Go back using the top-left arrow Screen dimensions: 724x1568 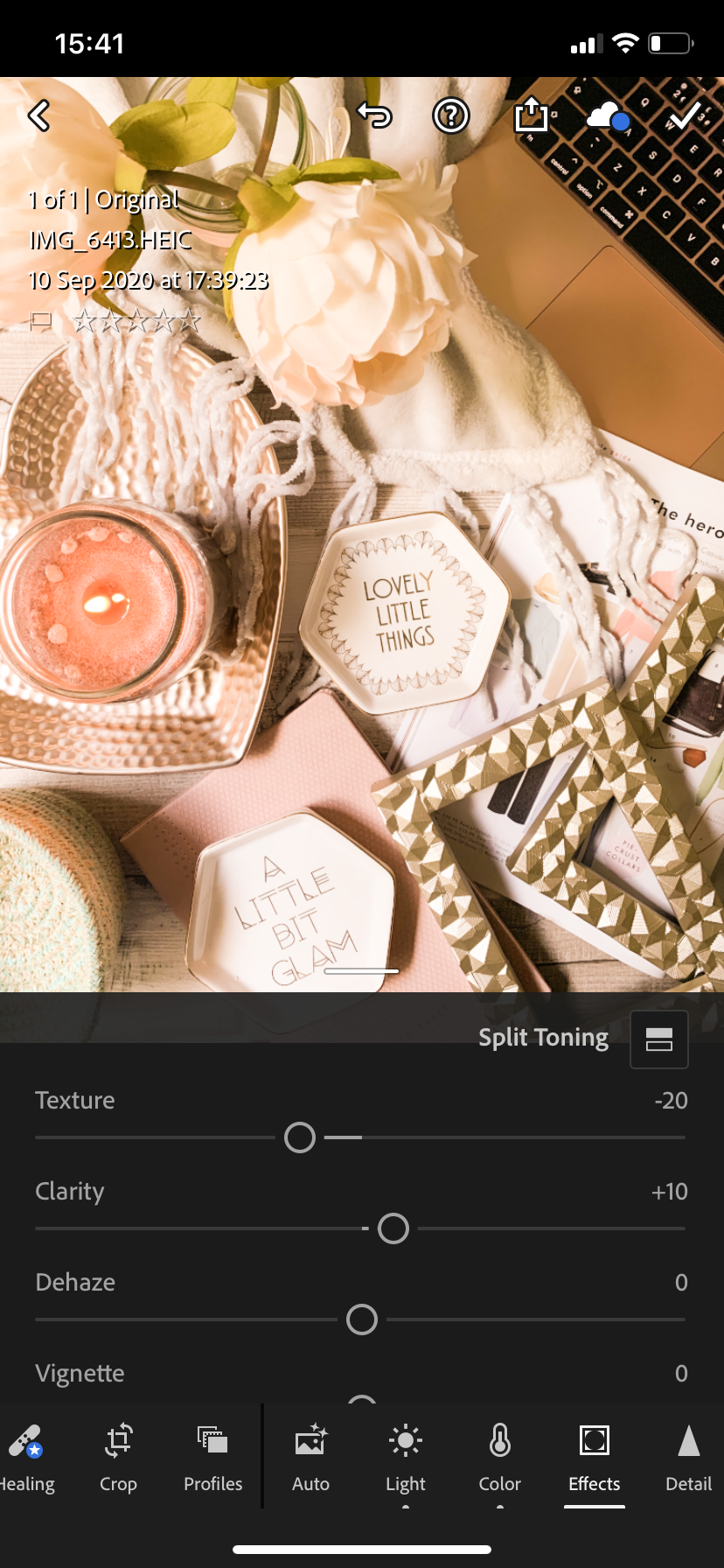[x=38, y=115]
